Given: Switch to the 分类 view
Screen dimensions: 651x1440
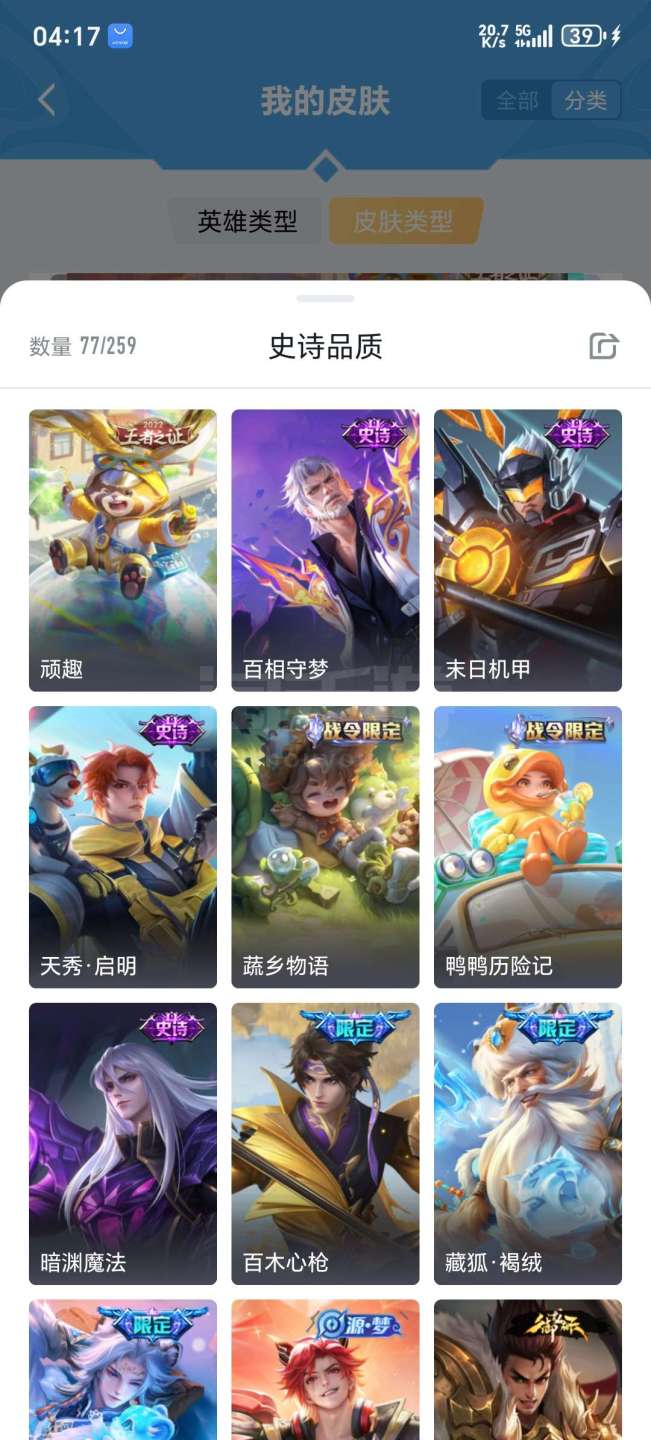Looking at the screenshot, I should pyautogui.click(x=585, y=100).
